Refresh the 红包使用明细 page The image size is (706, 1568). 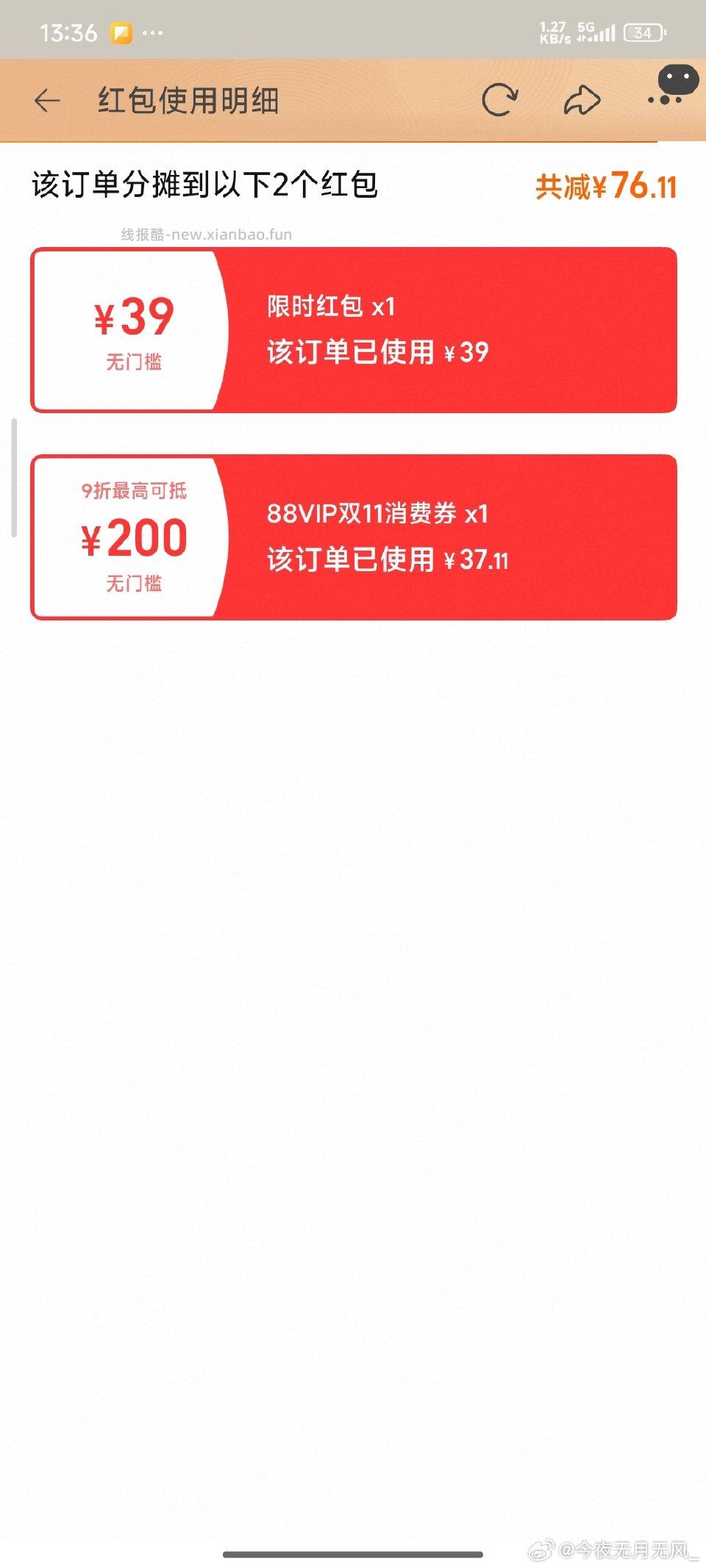[x=499, y=99]
